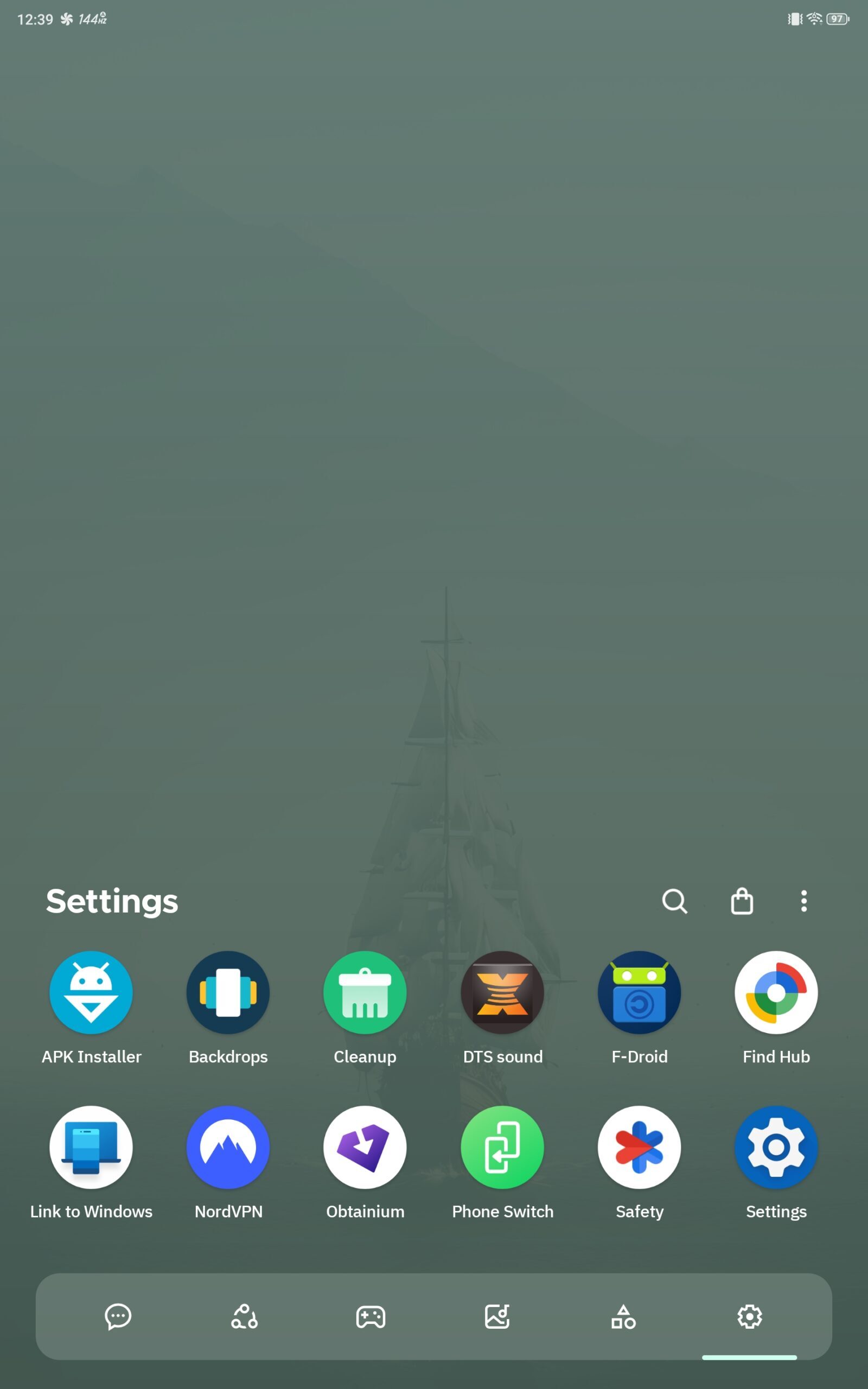This screenshot has width=868, height=1389.
Task: Open the Settings app
Action: tap(776, 1148)
